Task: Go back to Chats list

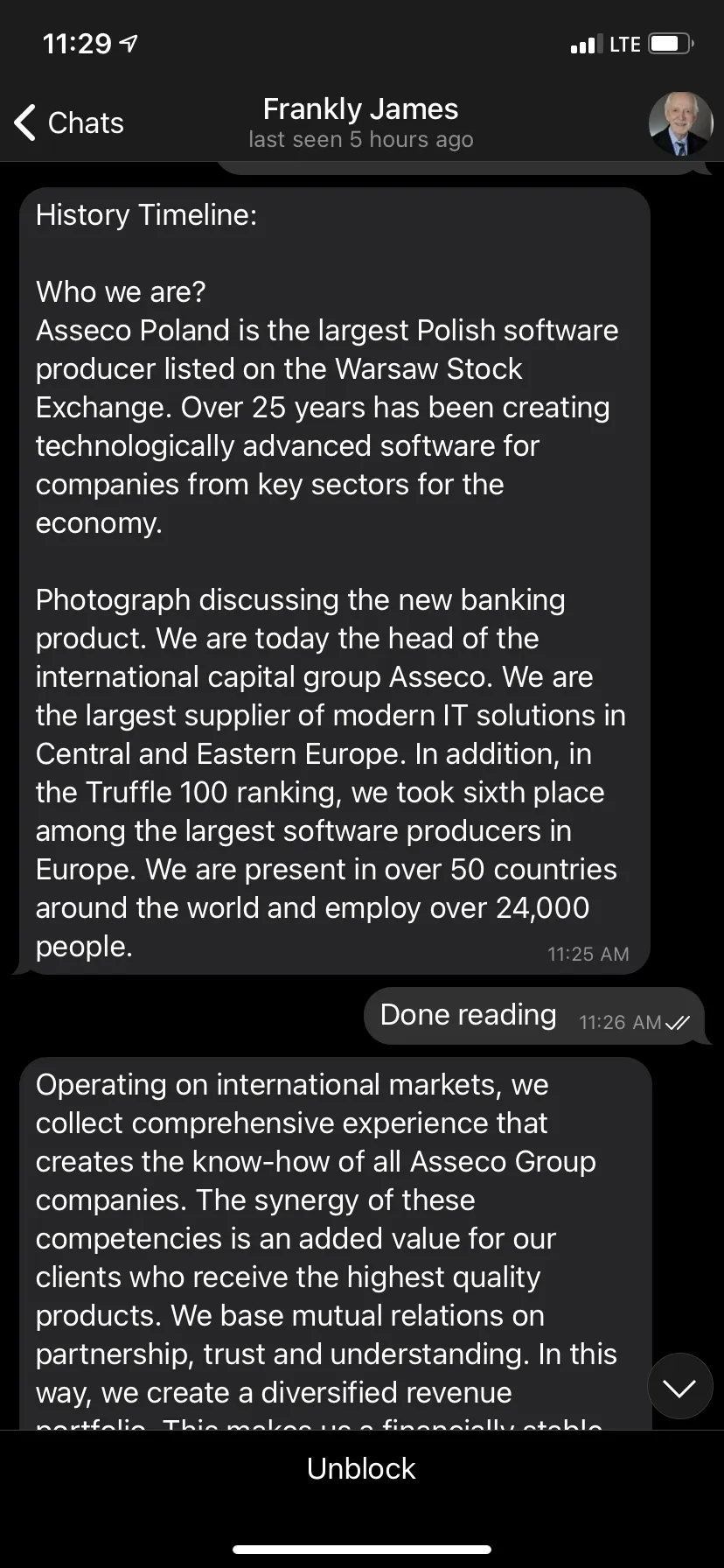Action: (70, 122)
